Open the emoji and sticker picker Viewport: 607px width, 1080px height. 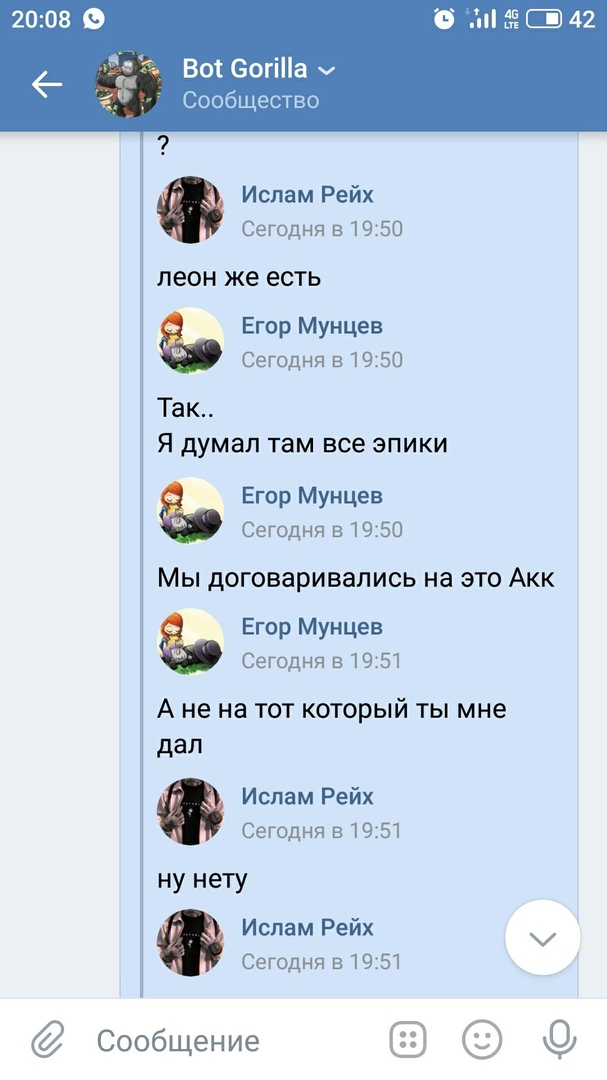[x=482, y=1040]
